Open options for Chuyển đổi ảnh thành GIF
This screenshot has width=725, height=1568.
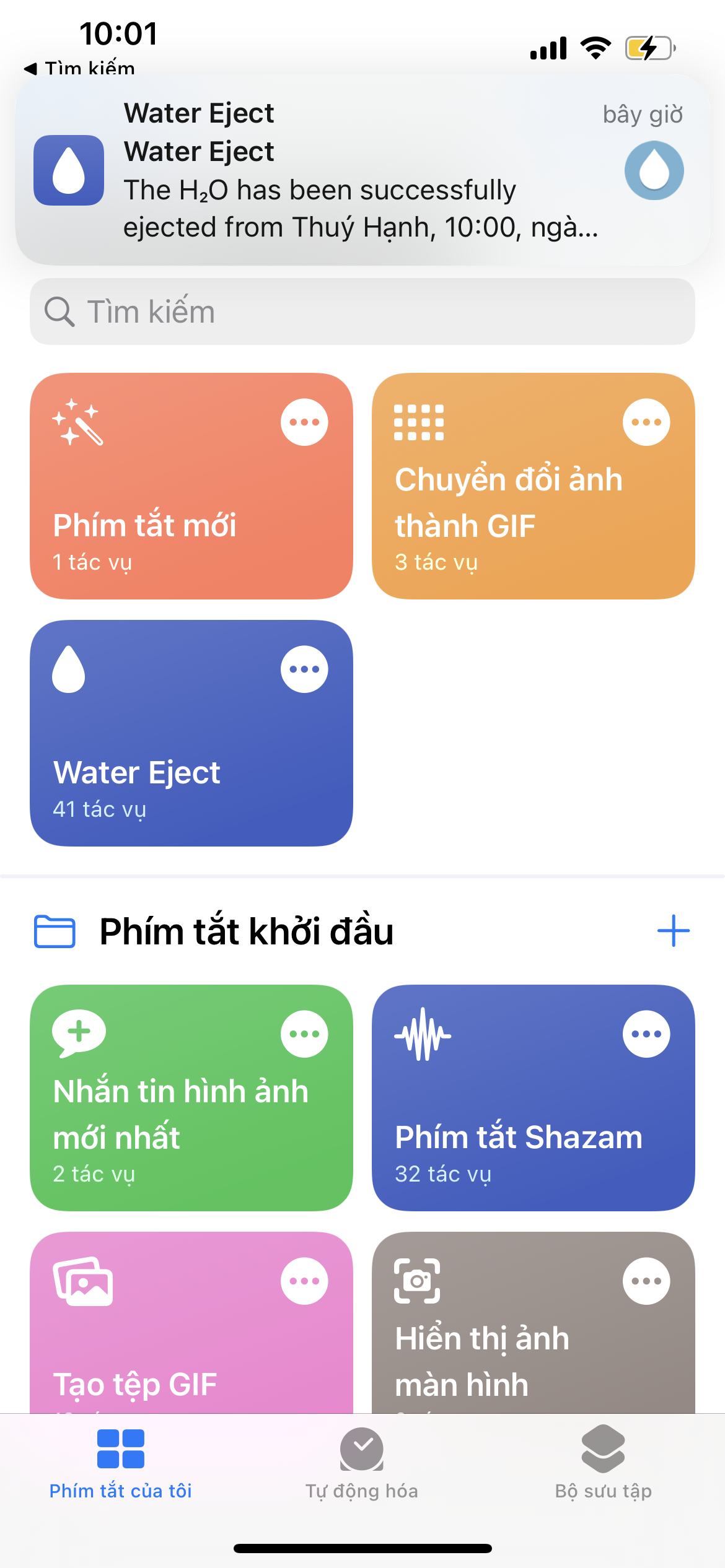coord(646,422)
